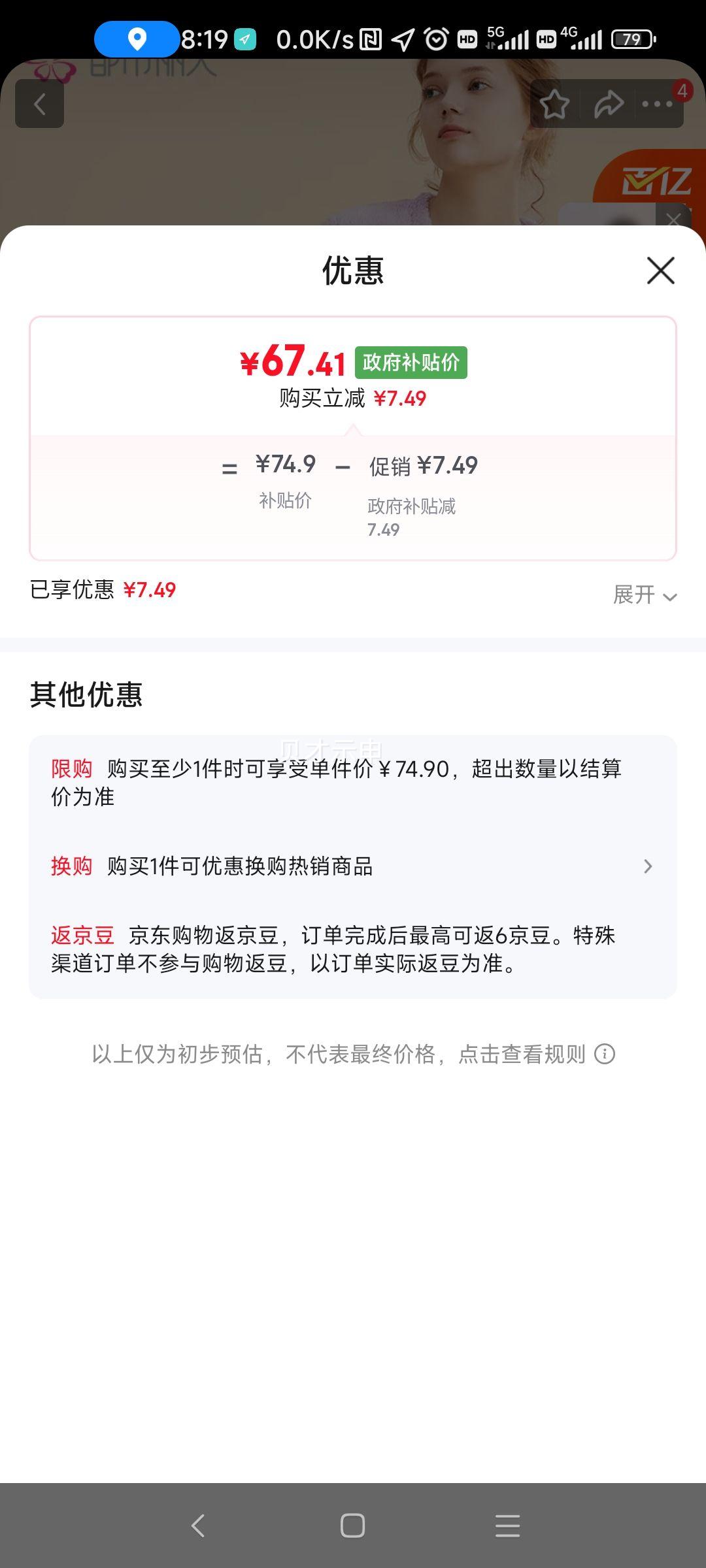
Task: Close the 优惠 discount popup
Action: [x=660, y=271]
